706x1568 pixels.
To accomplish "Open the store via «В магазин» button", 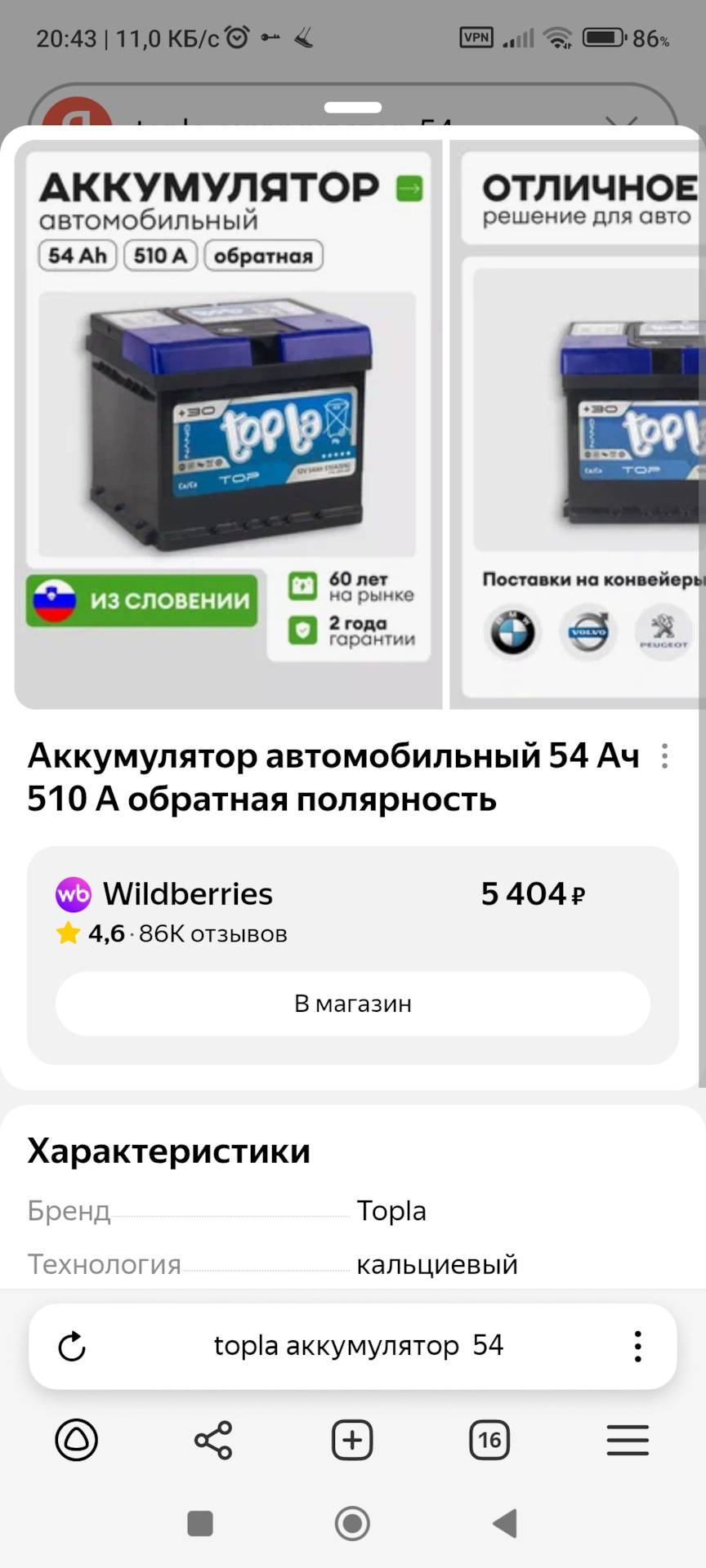I will (353, 1004).
